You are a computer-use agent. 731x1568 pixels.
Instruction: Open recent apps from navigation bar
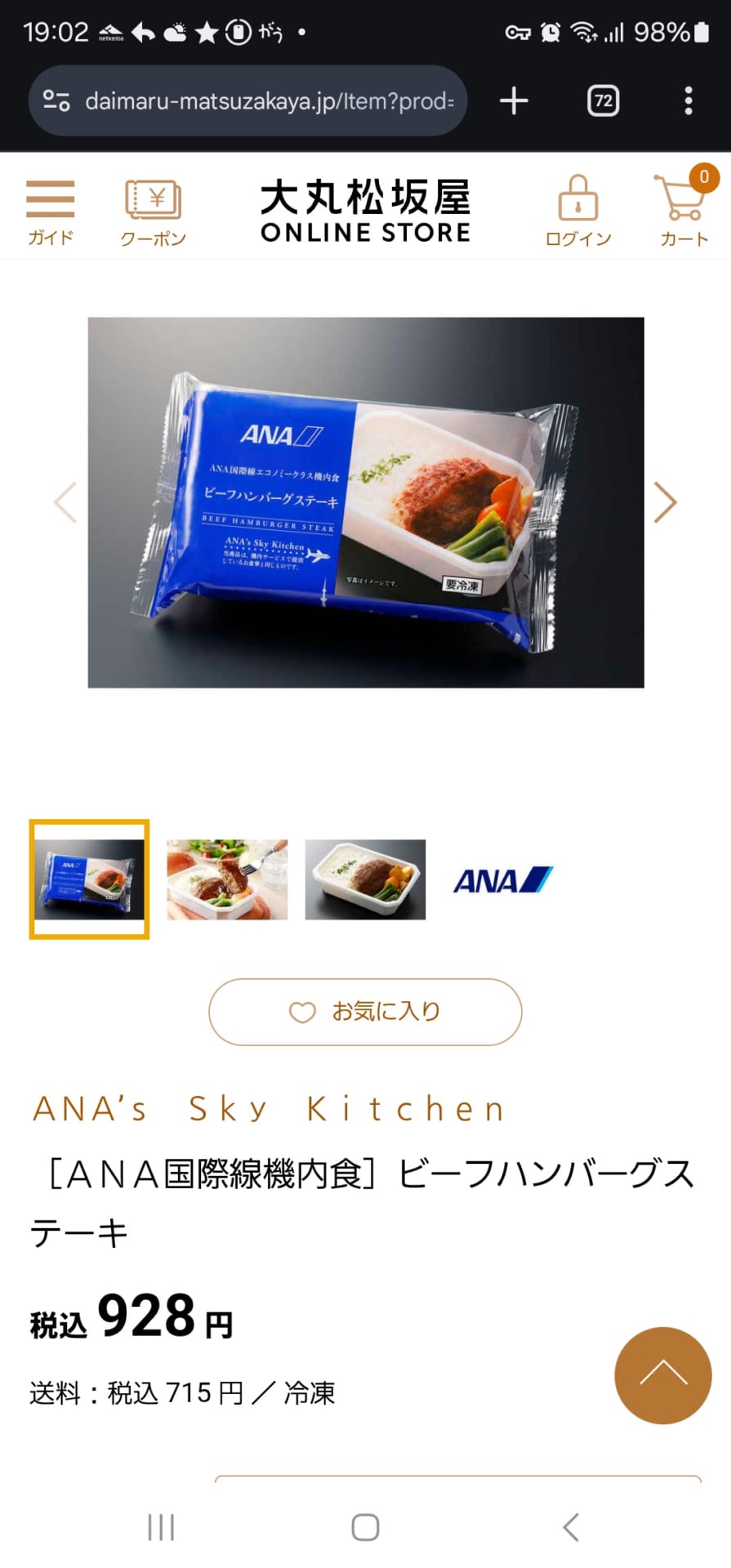[161, 1526]
